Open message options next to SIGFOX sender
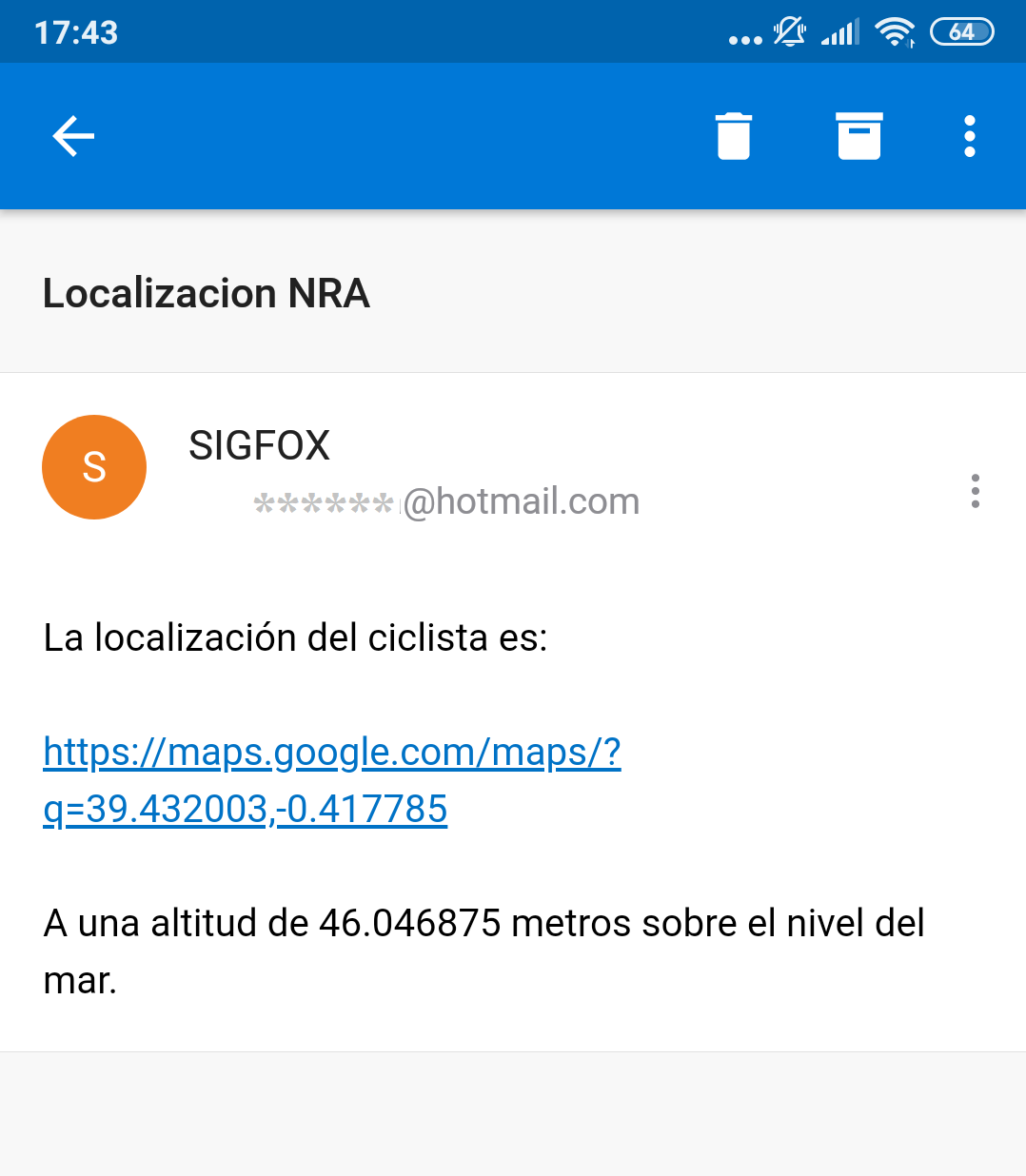This screenshot has height=1176, width=1026. pyautogui.click(x=975, y=491)
